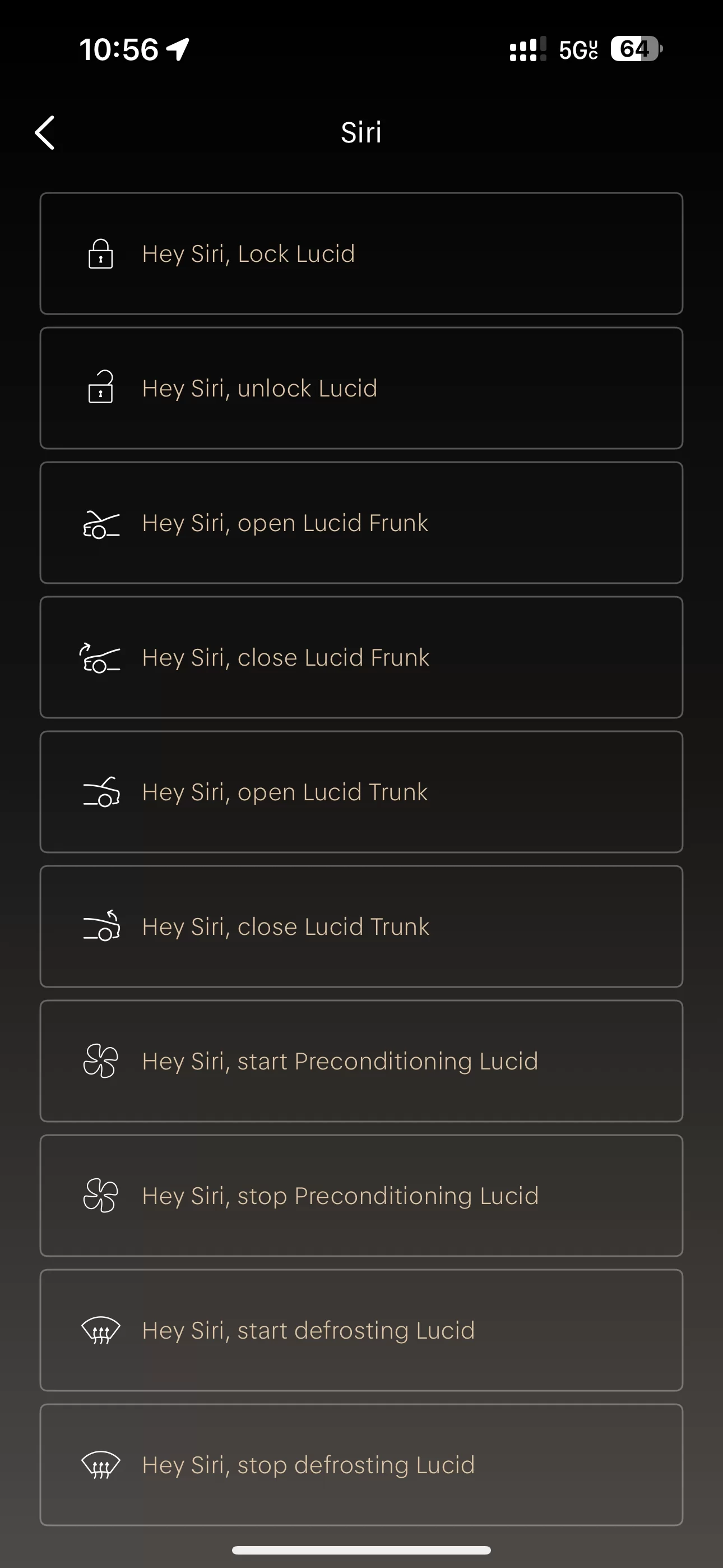
Task: Choose "Hey Siri, stop Preconditioning Lucid"
Action: (x=361, y=1195)
